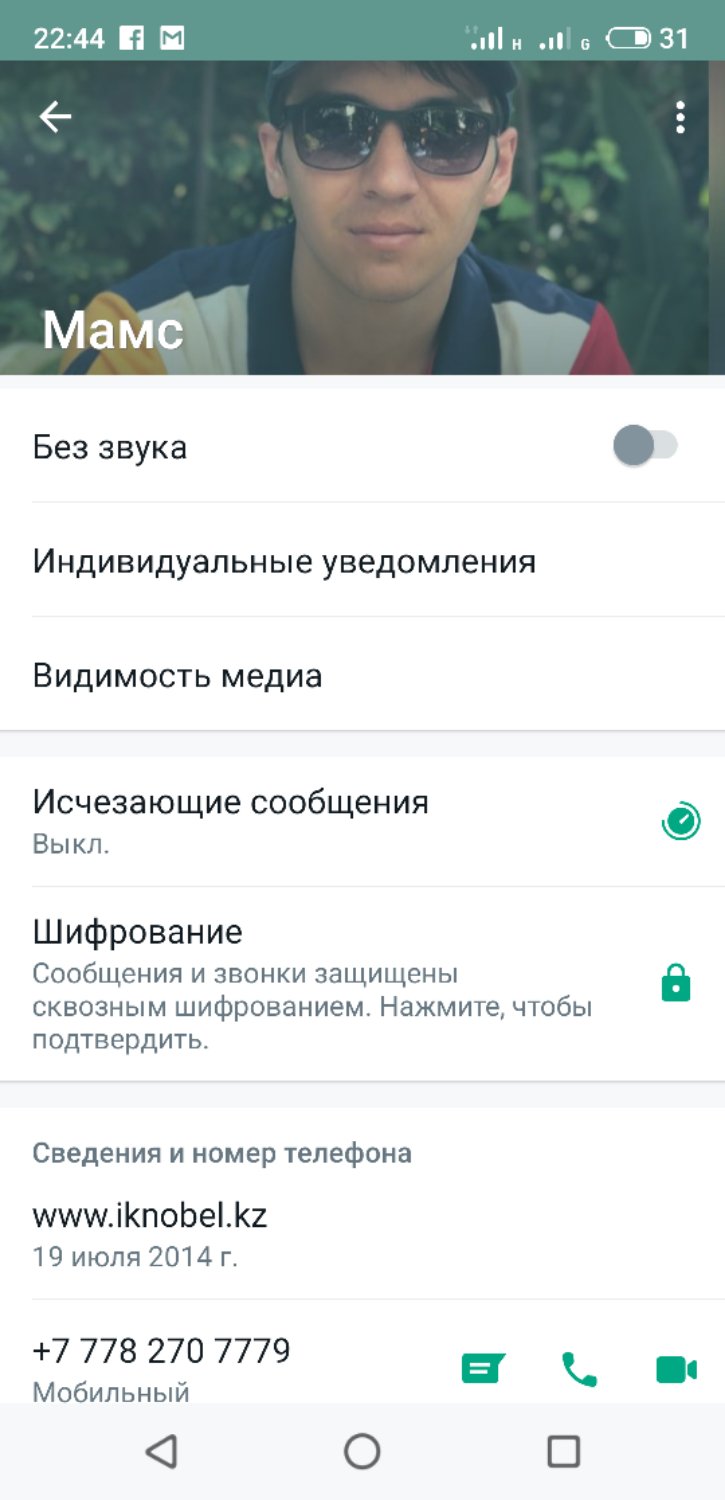725x1500 pixels.
Task: Open Исчезающие сообщения setting
Action: [362, 821]
